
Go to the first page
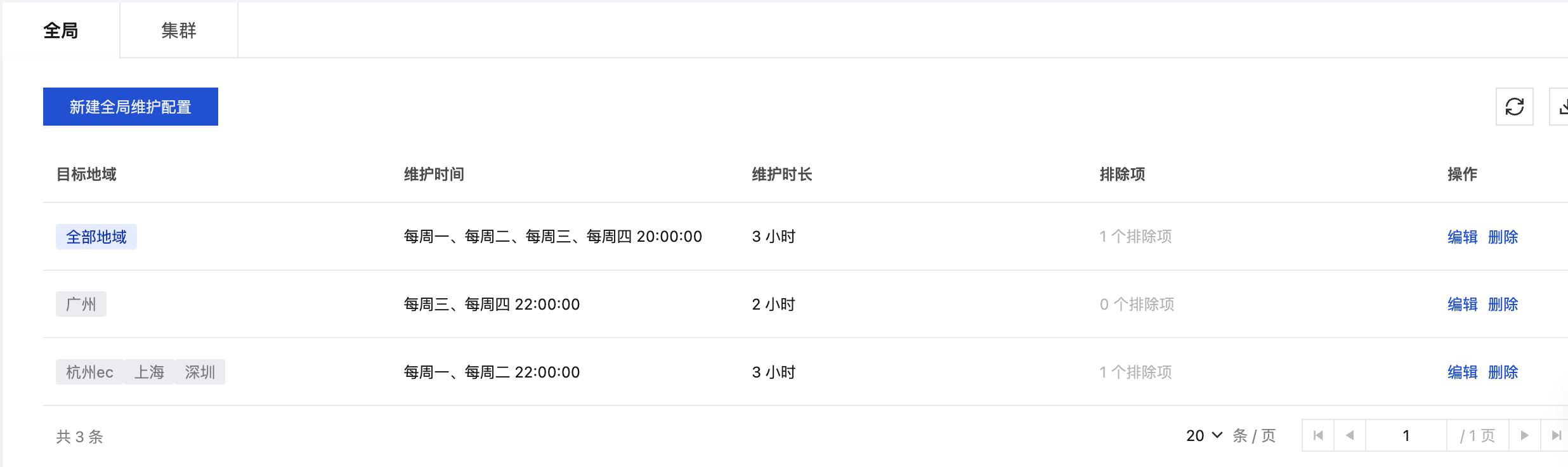(1318, 435)
